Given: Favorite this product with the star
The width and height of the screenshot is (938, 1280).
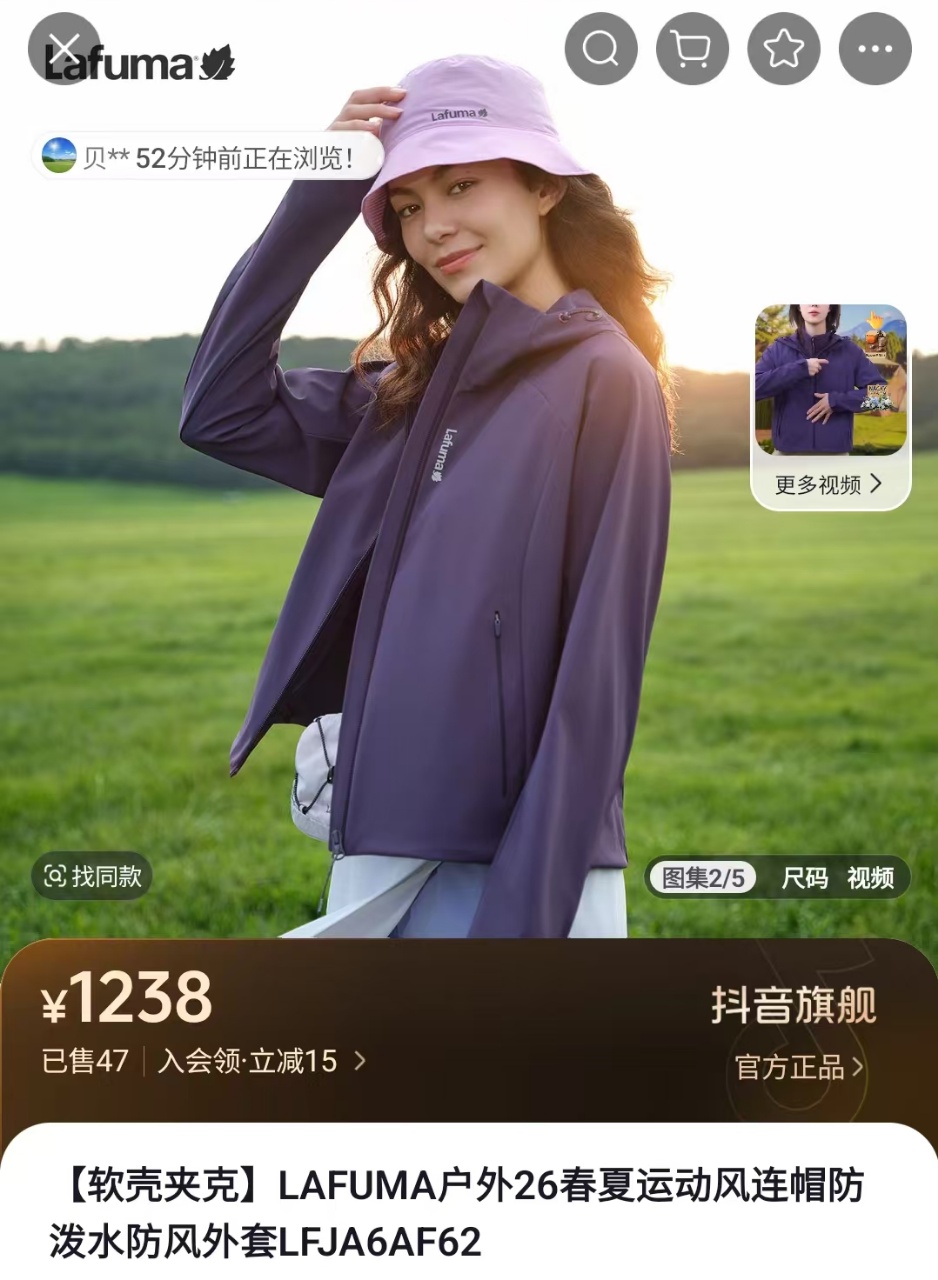Looking at the screenshot, I should (x=784, y=48).
